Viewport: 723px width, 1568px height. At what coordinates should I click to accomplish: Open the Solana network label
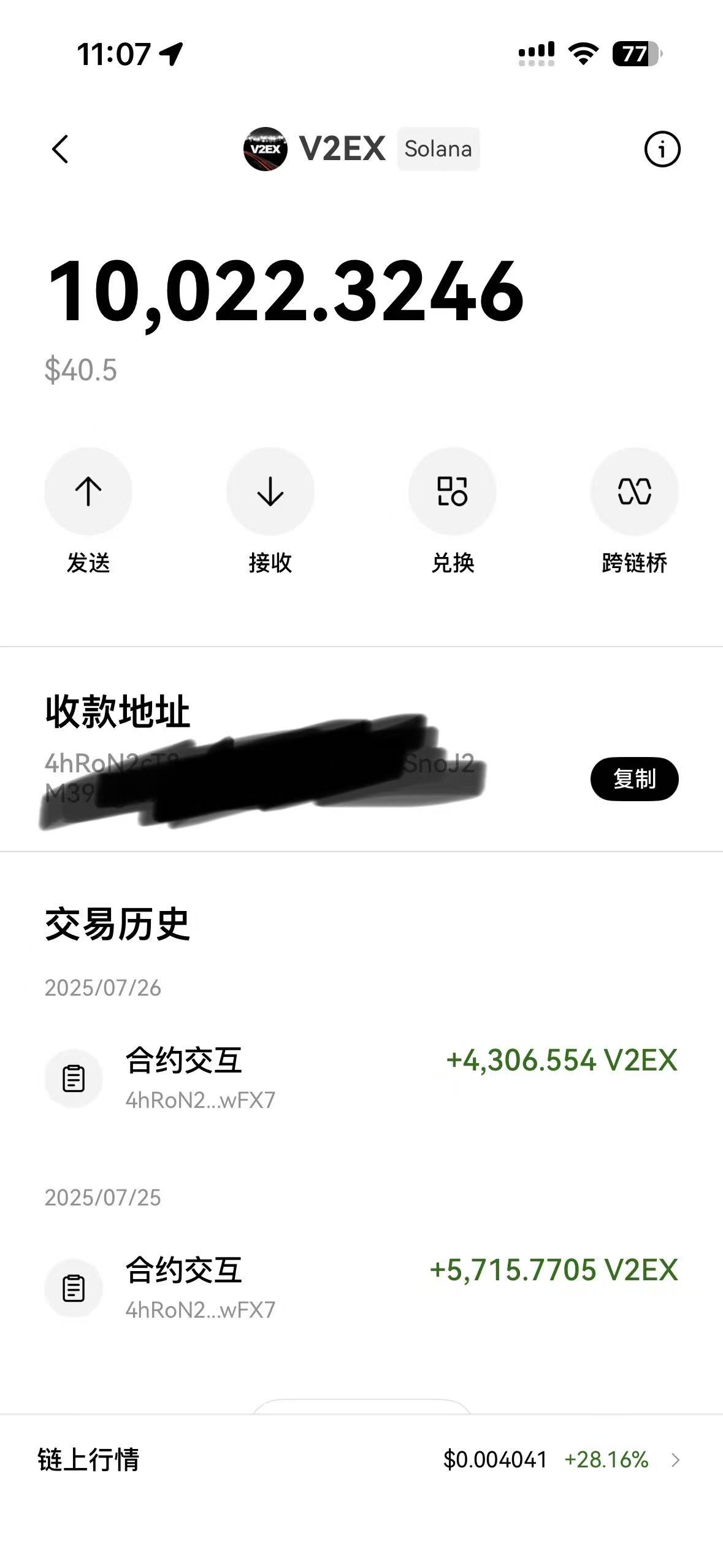(438, 148)
